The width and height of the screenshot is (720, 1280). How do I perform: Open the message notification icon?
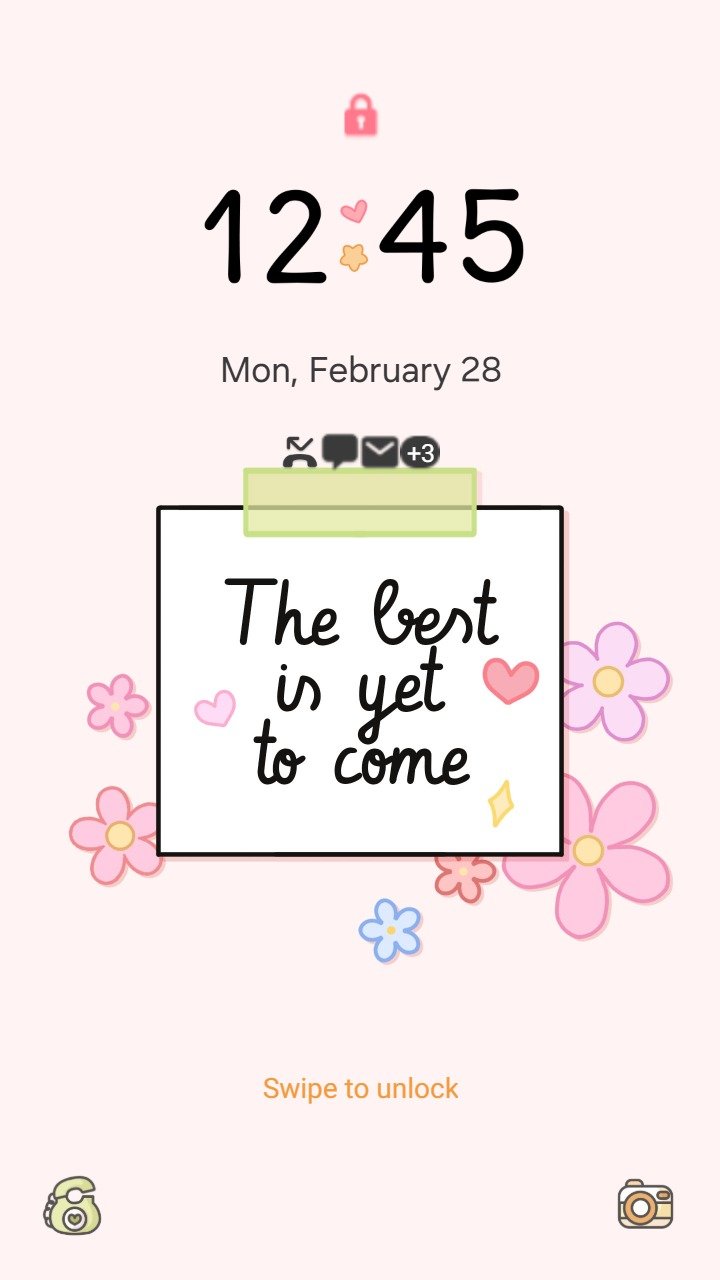340,452
